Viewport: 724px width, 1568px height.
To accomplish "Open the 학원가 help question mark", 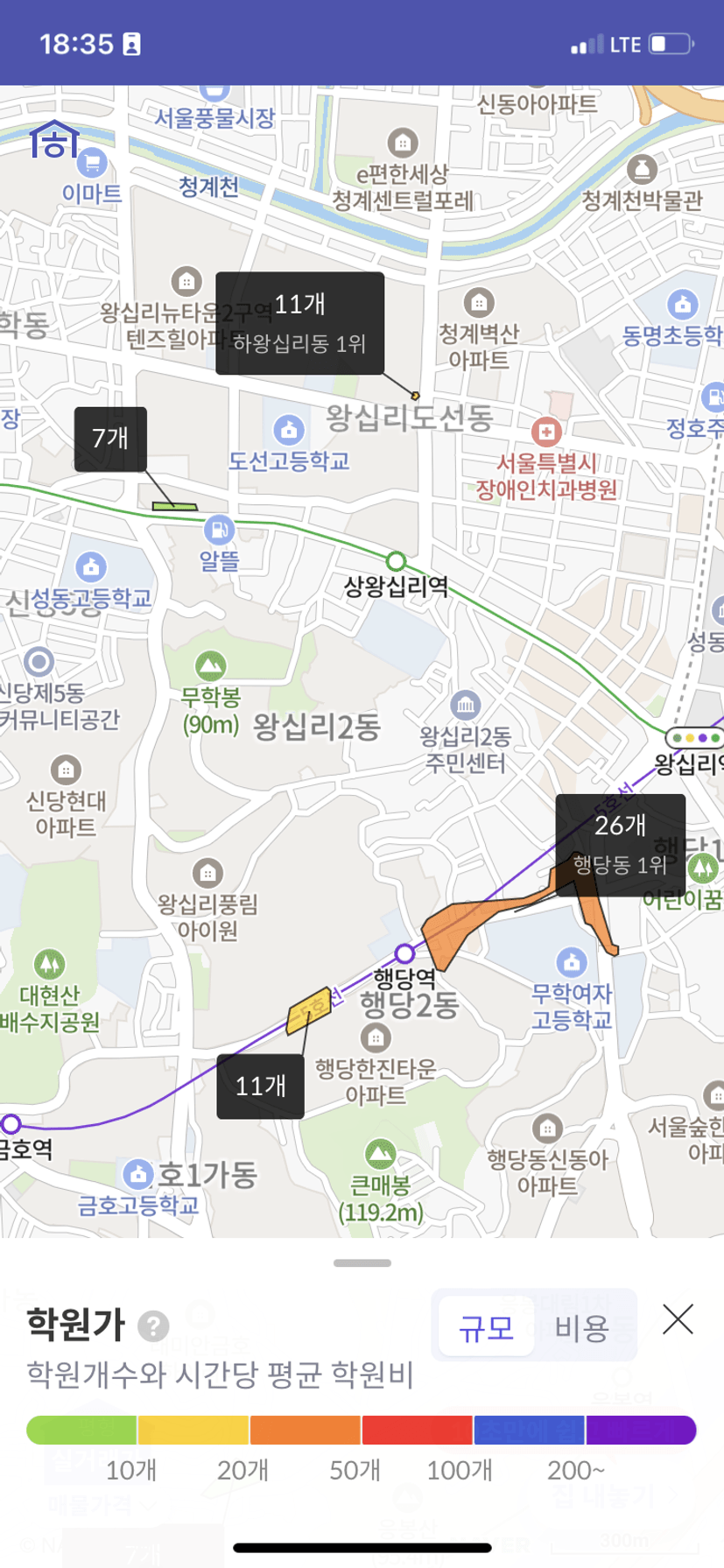I will [153, 1325].
